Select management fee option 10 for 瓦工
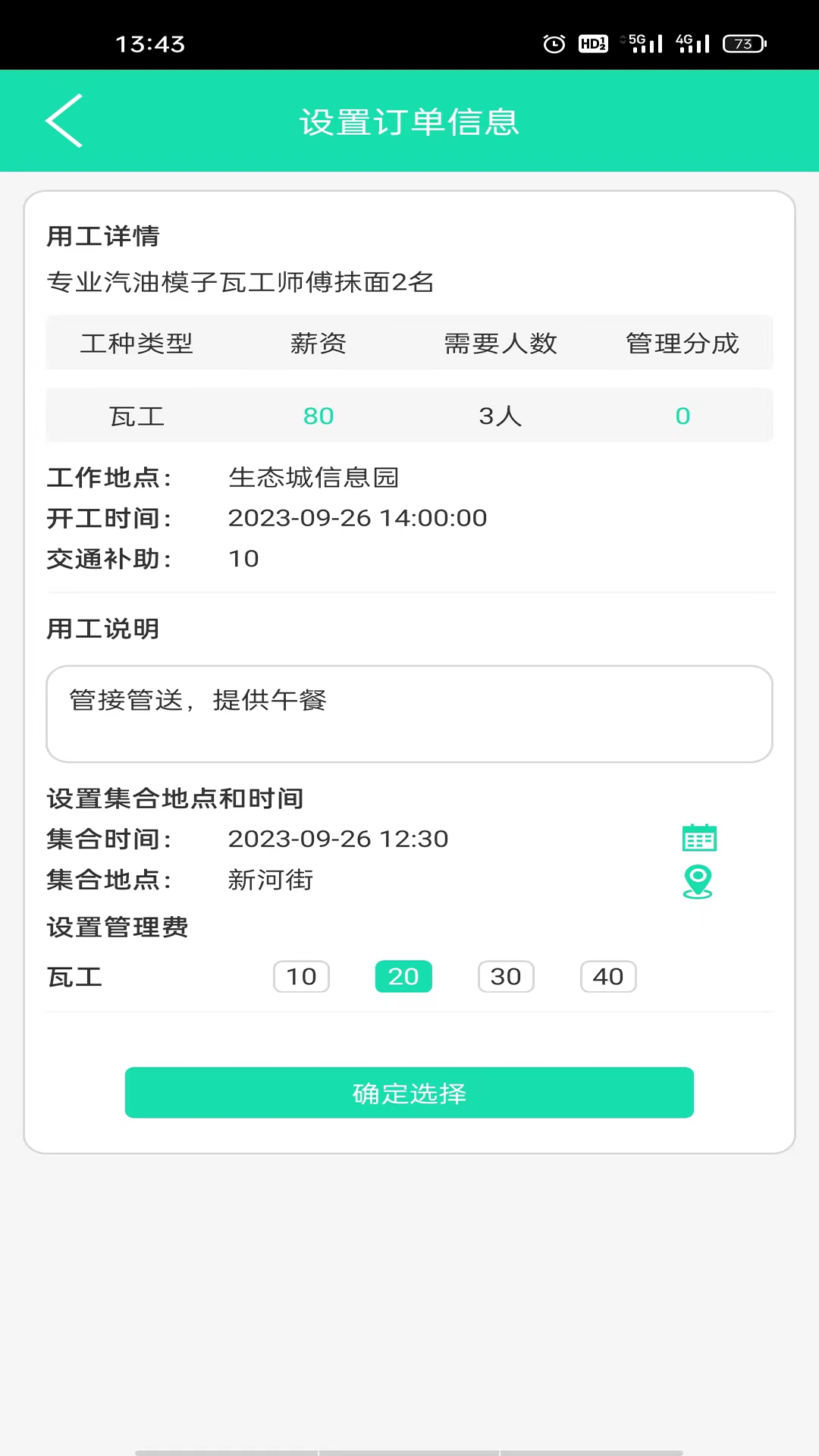The height and width of the screenshot is (1456, 819). pos(301,977)
